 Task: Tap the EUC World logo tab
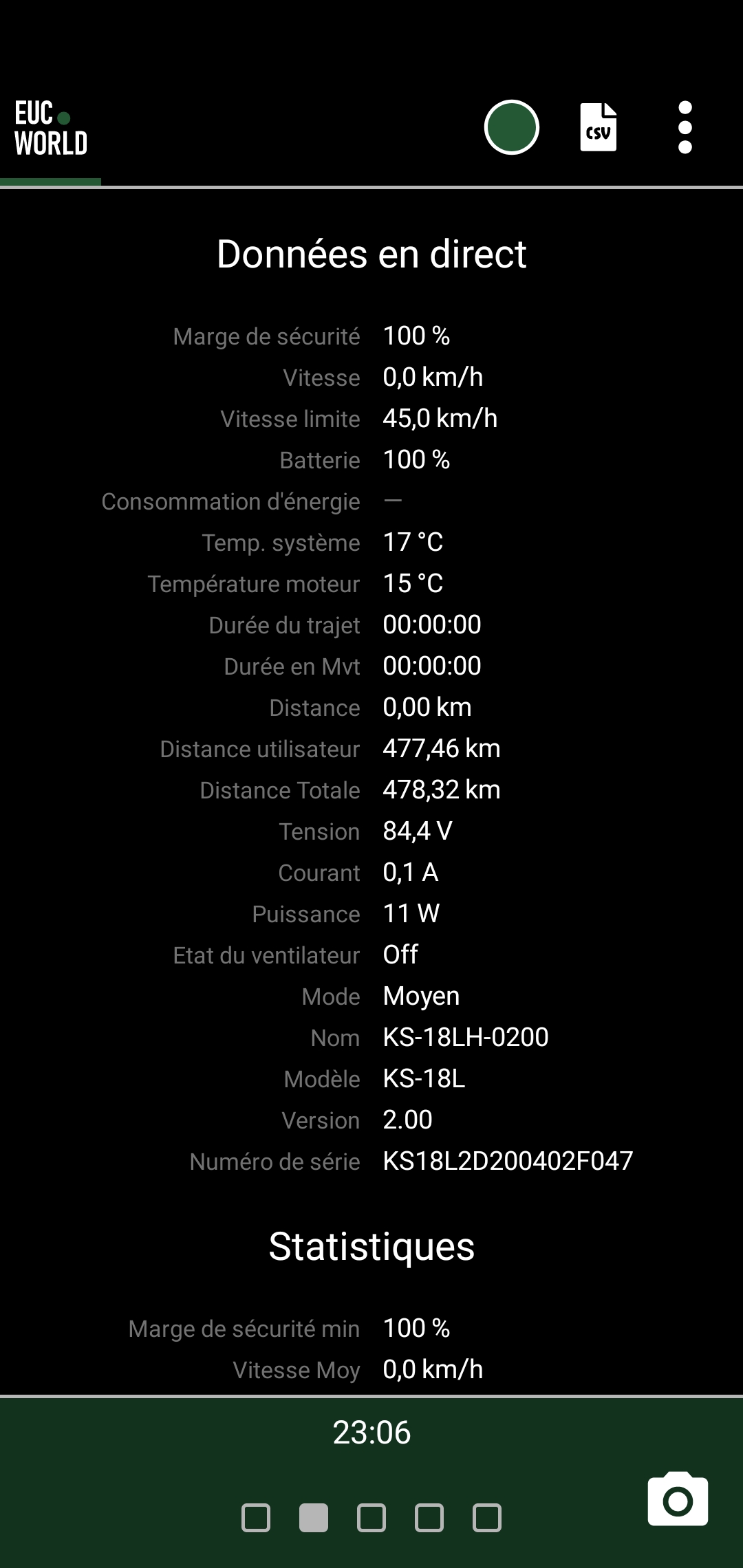point(51,129)
